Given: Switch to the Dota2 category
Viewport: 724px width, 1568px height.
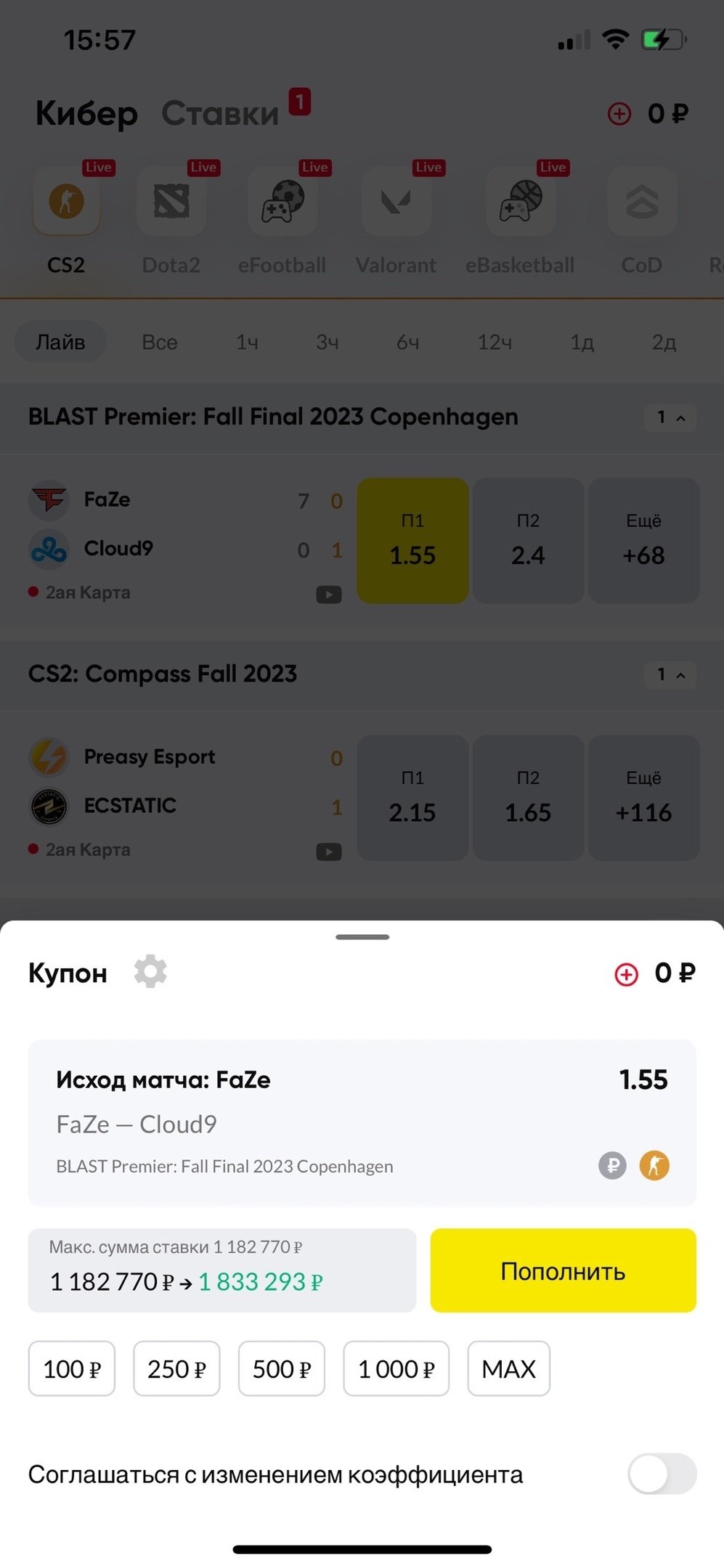Looking at the screenshot, I should [171, 218].
